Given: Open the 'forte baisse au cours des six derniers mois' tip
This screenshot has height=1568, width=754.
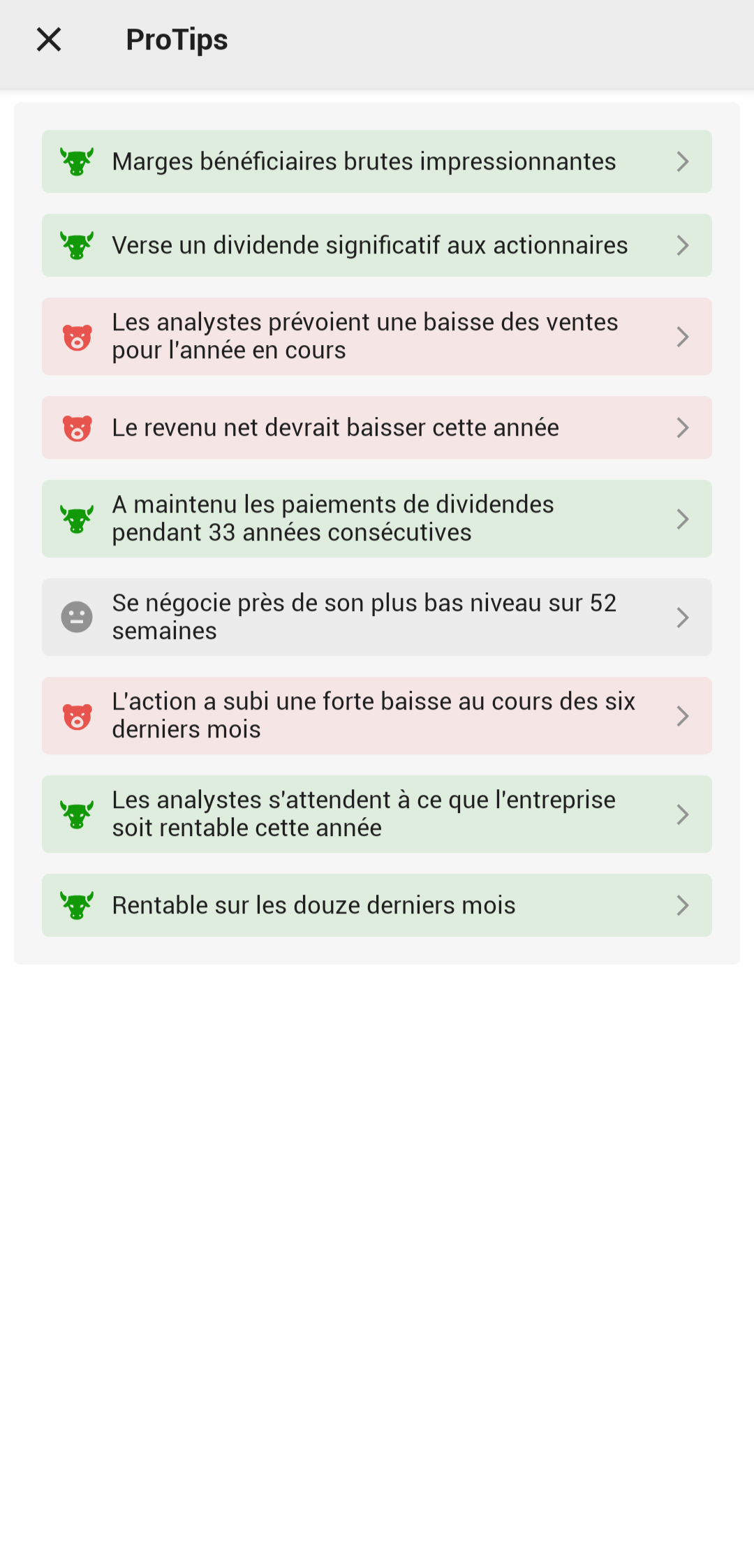Looking at the screenshot, I should point(377,716).
